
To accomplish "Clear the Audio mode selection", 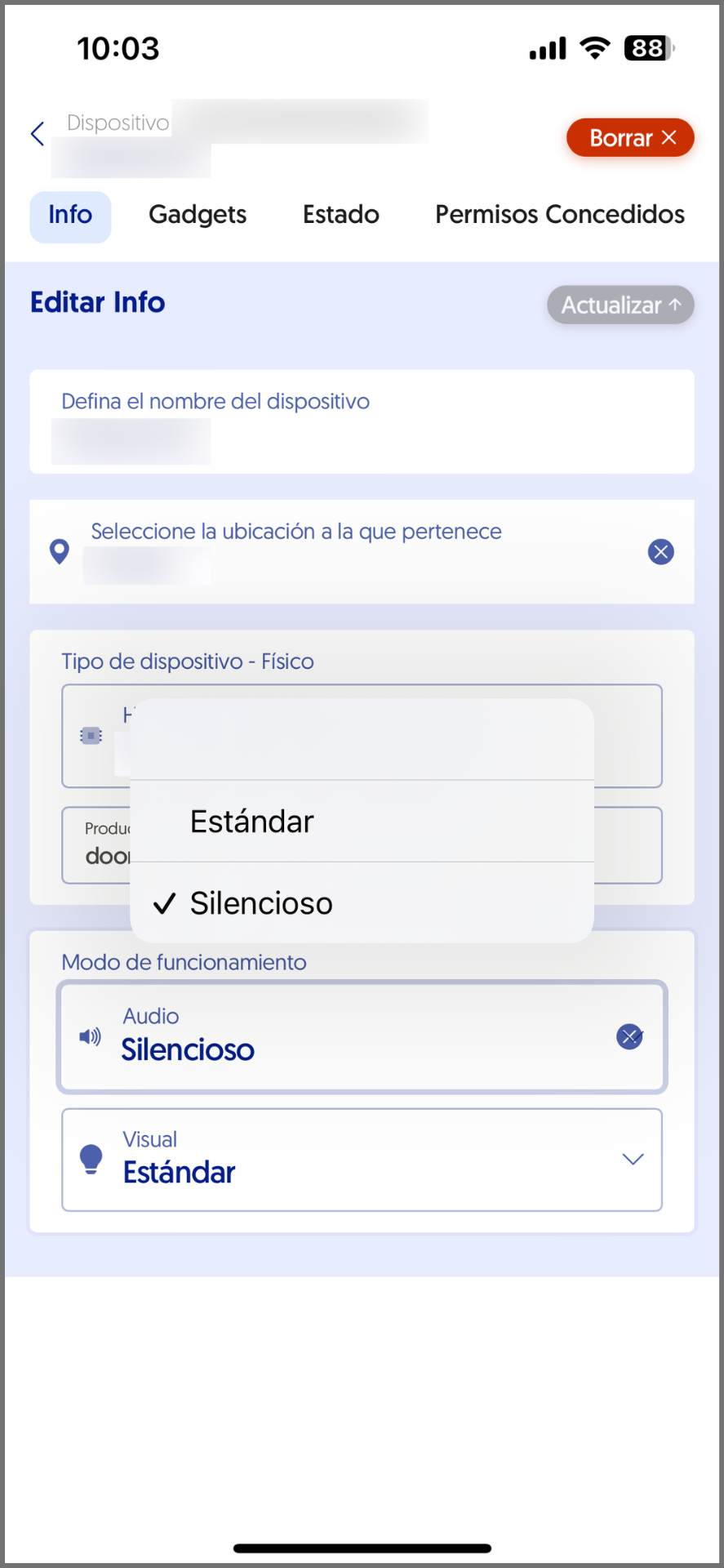I will click(629, 1037).
